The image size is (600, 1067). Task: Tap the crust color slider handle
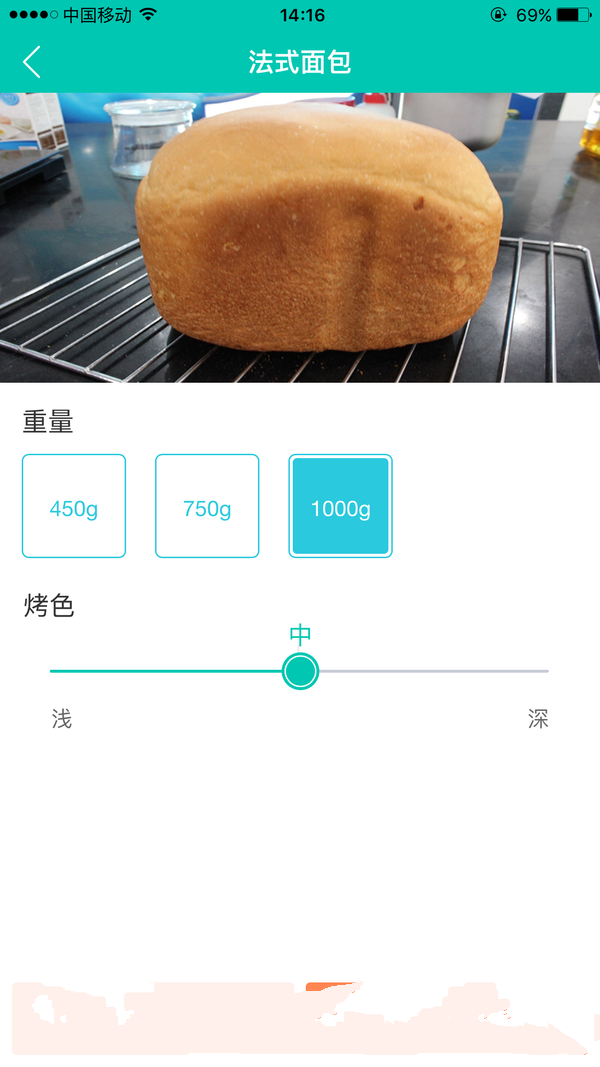(300, 671)
